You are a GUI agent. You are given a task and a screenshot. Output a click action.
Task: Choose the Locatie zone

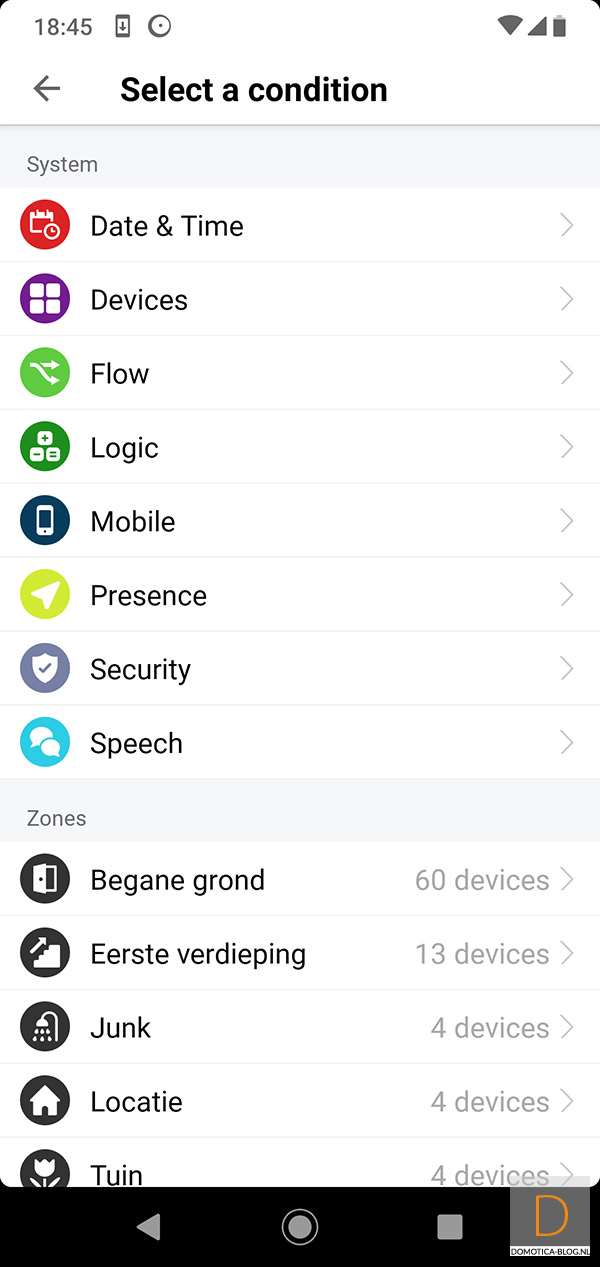coord(300,1102)
